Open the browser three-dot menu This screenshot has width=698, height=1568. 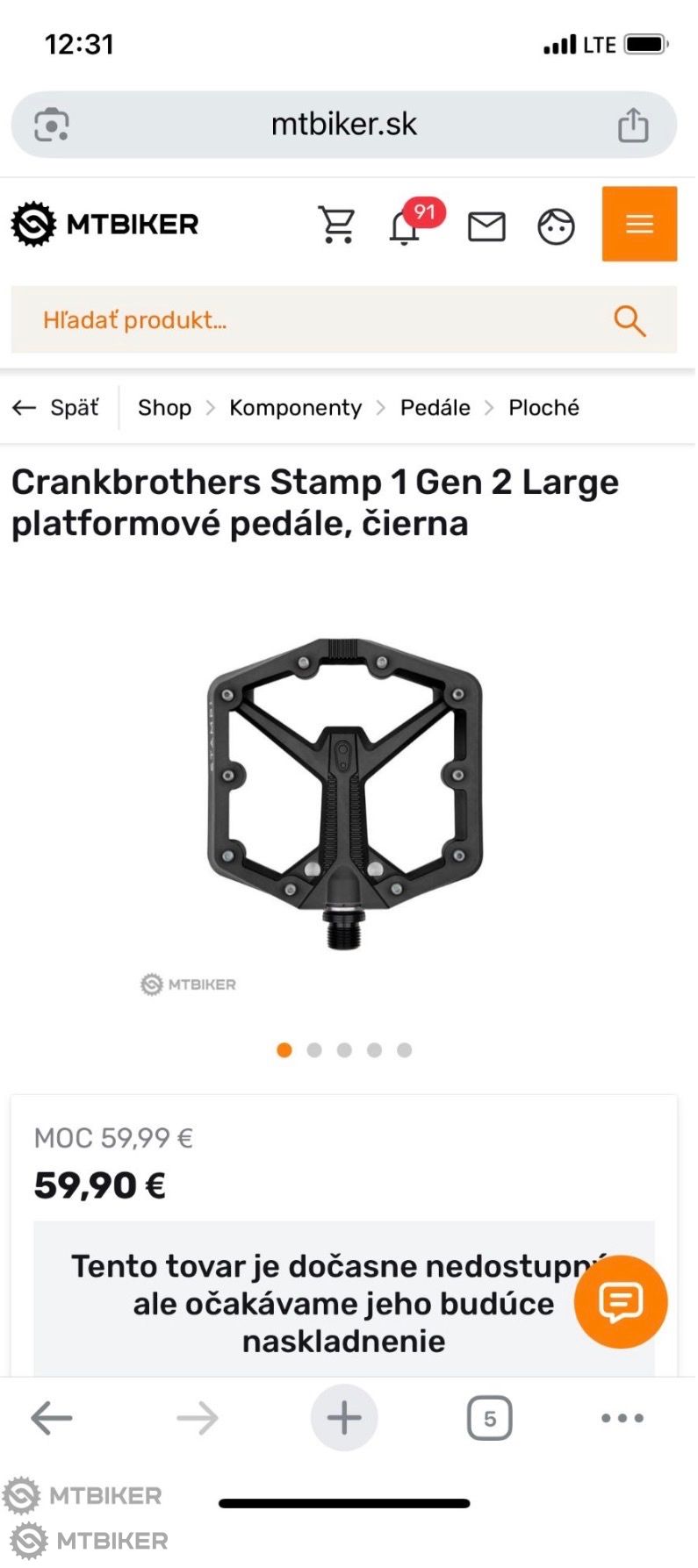[x=622, y=1417]
